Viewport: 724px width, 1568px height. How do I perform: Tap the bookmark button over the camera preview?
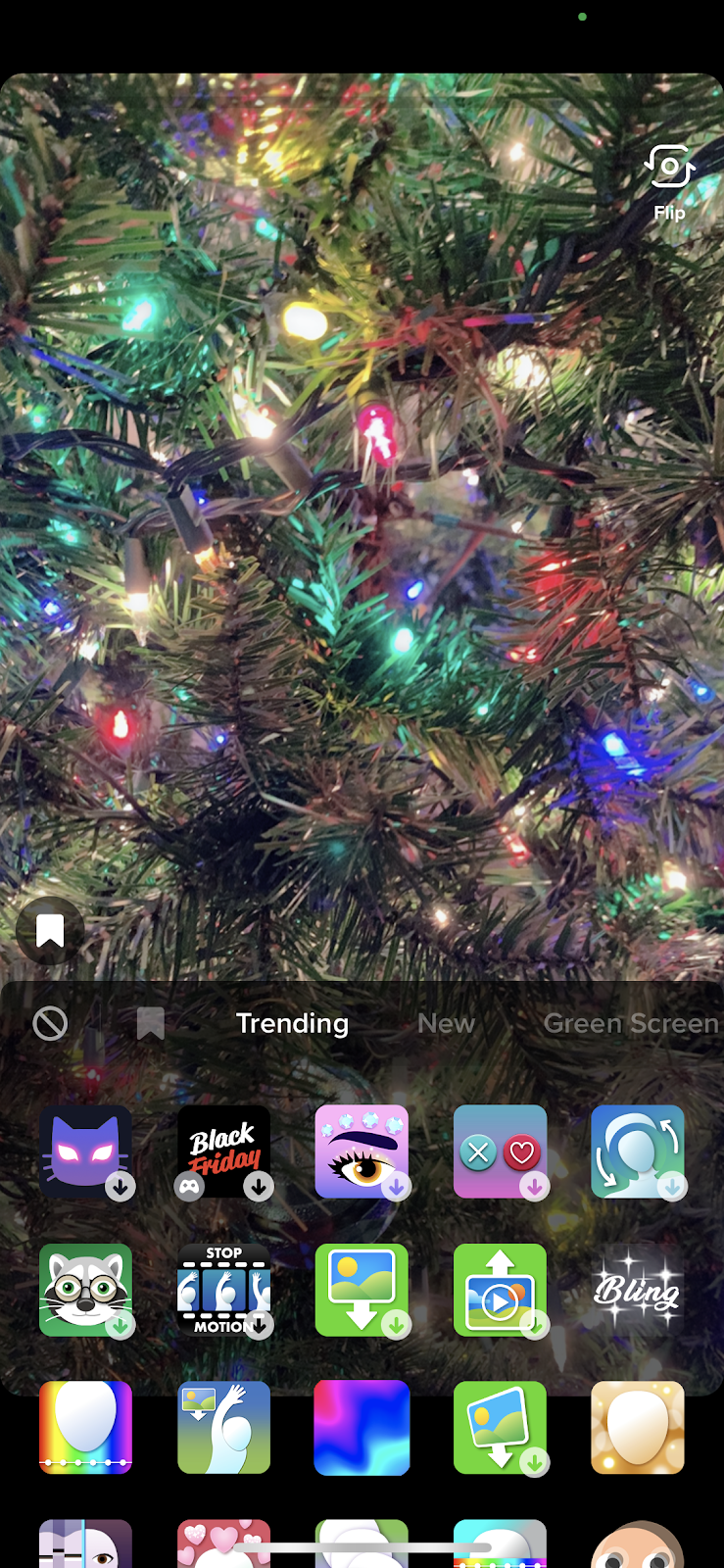click(x=50, y=930)
